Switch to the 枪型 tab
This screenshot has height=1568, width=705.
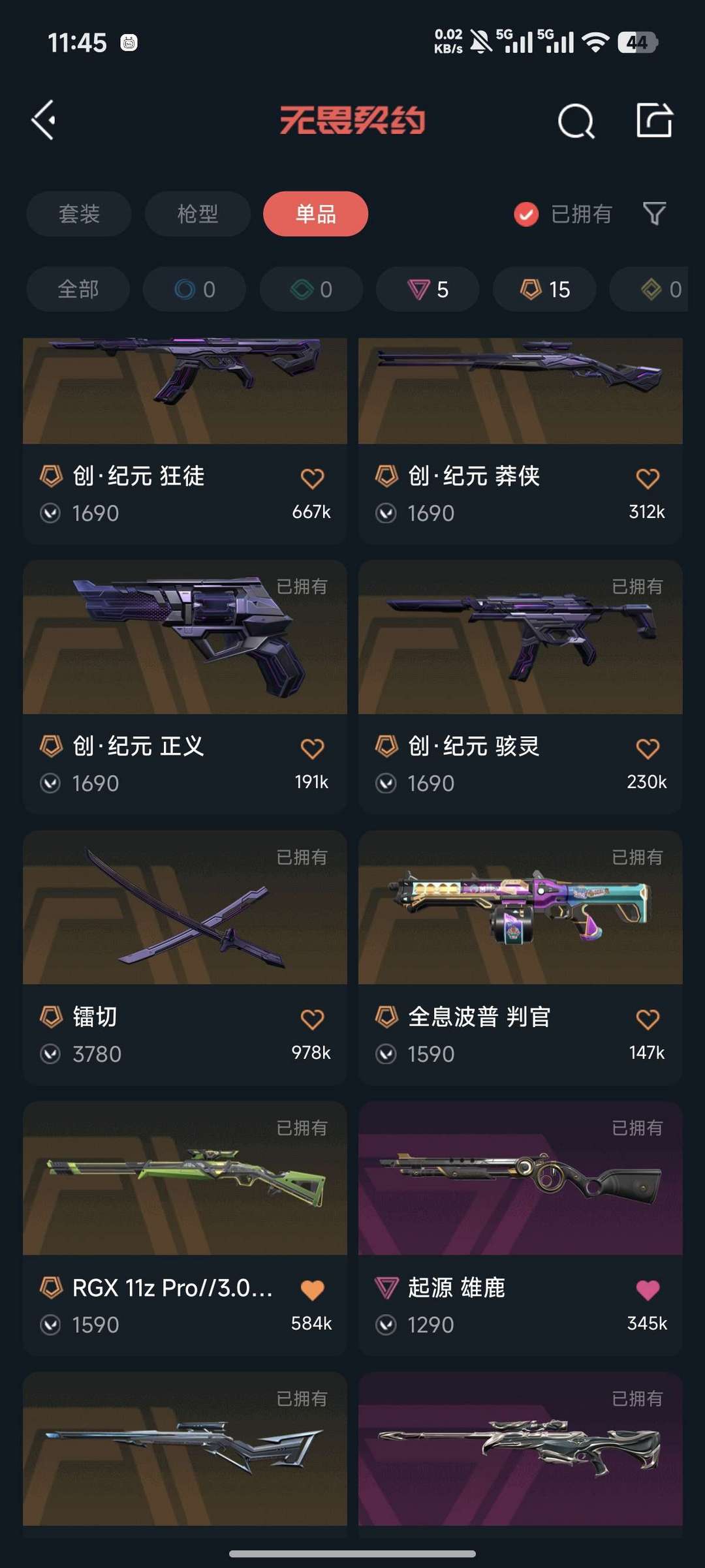pyautogui.click(x=197, y=214)
